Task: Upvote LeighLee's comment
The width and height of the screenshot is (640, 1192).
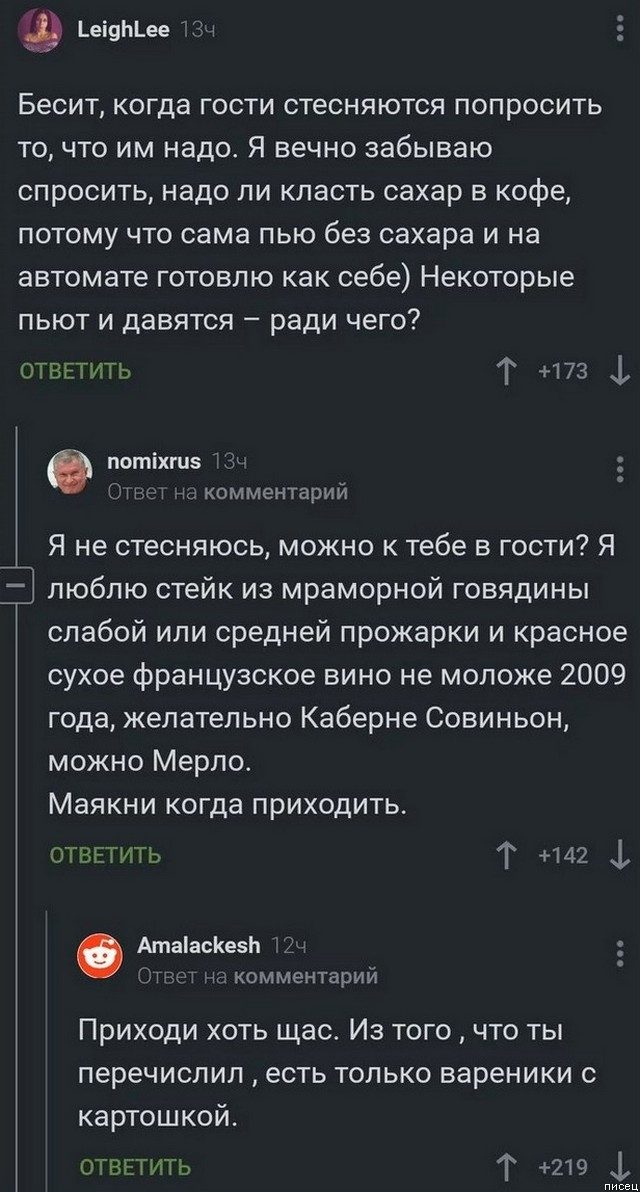Action: (510, 373)
